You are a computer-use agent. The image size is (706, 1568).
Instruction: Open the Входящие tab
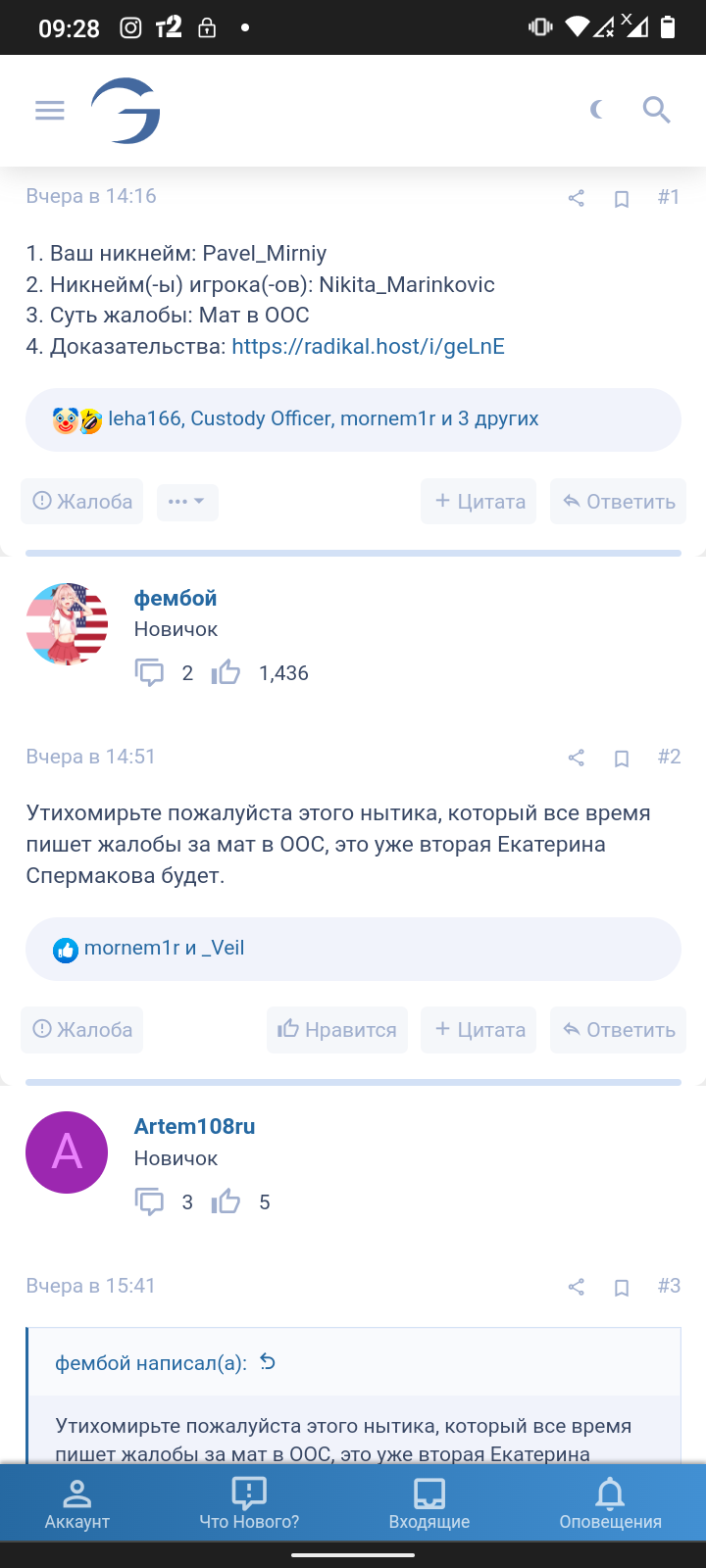pos(429,1502)
